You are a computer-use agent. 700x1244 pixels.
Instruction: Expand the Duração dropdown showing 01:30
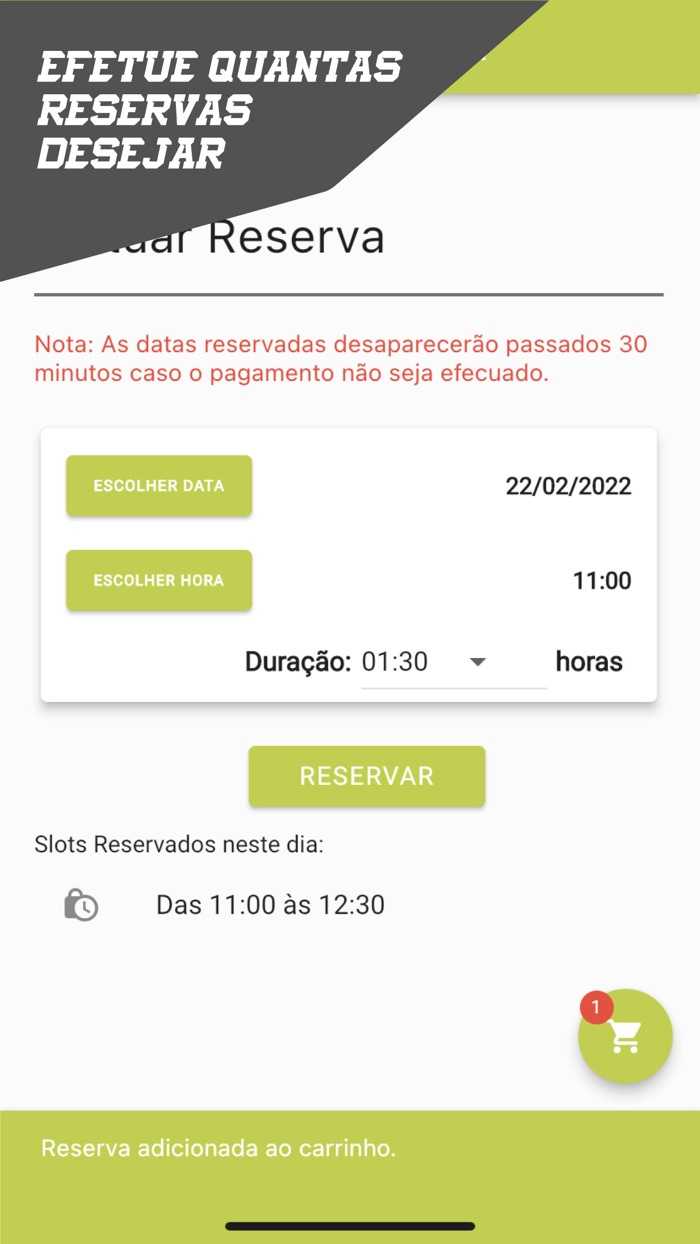tap(452, 662)
